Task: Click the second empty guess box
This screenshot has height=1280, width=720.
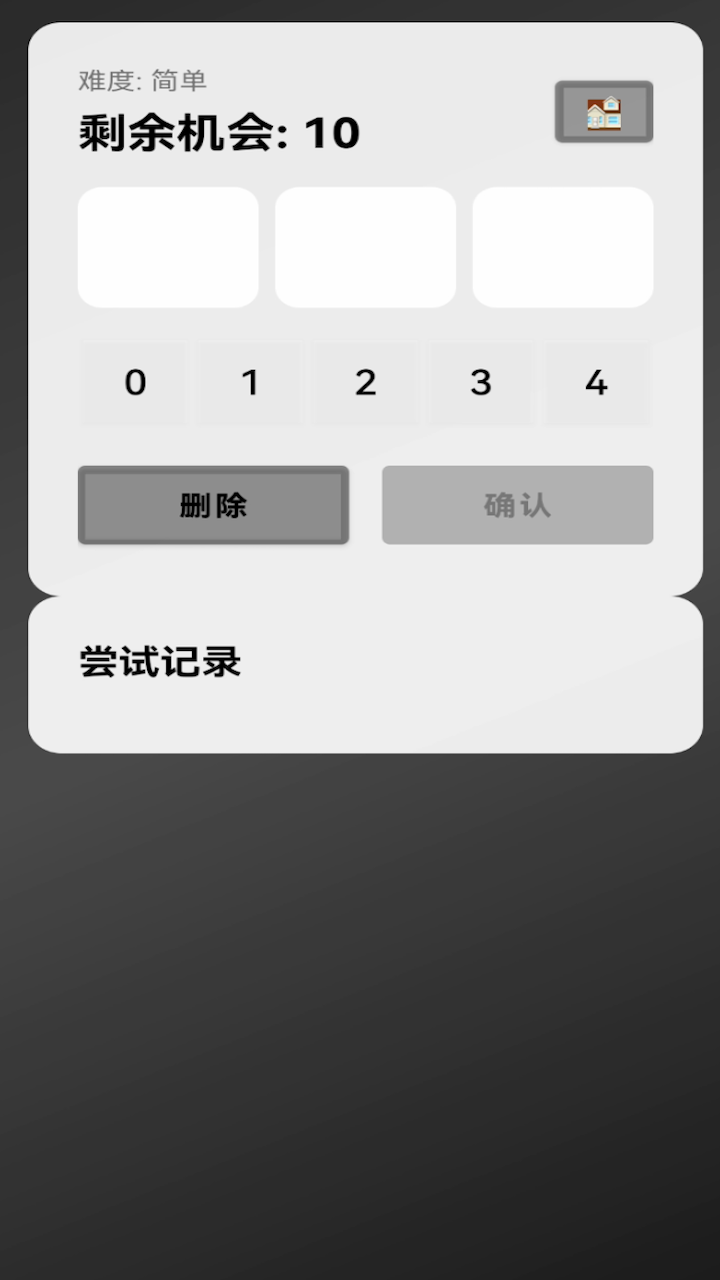Action: point(366,246)
